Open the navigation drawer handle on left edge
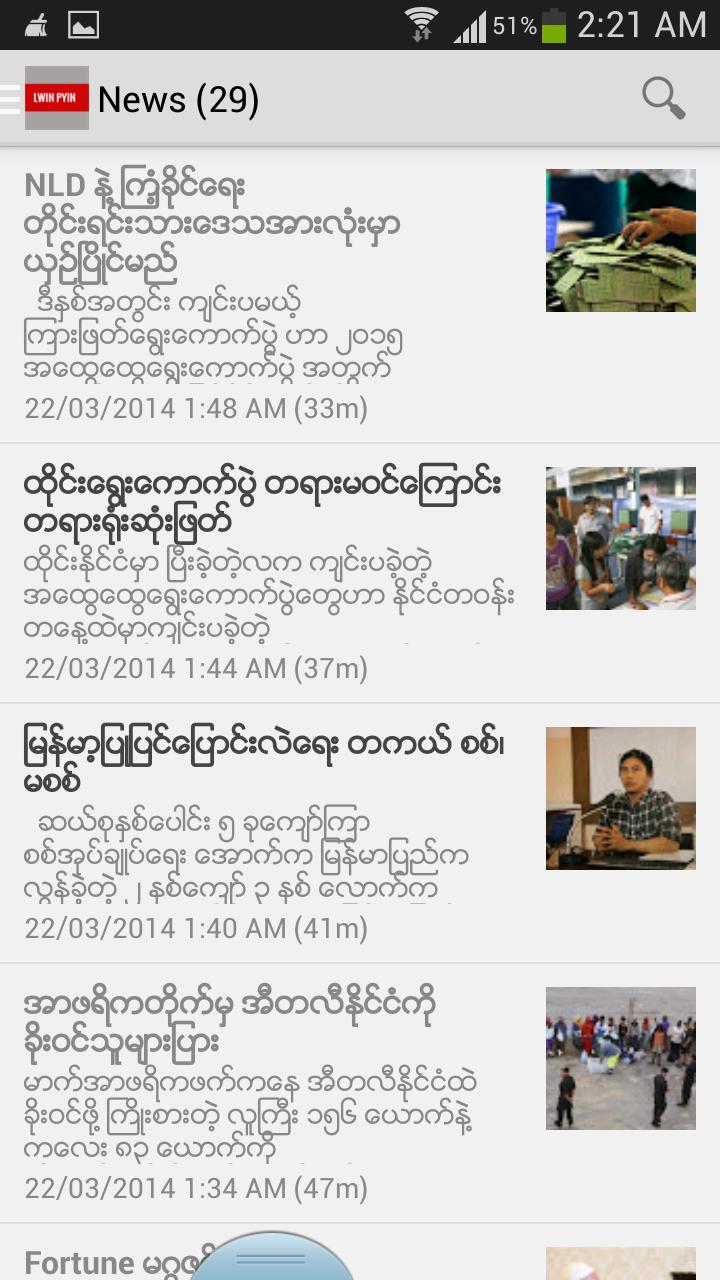720x1280 pixels. pyautogui.click(x=8, y=99)
